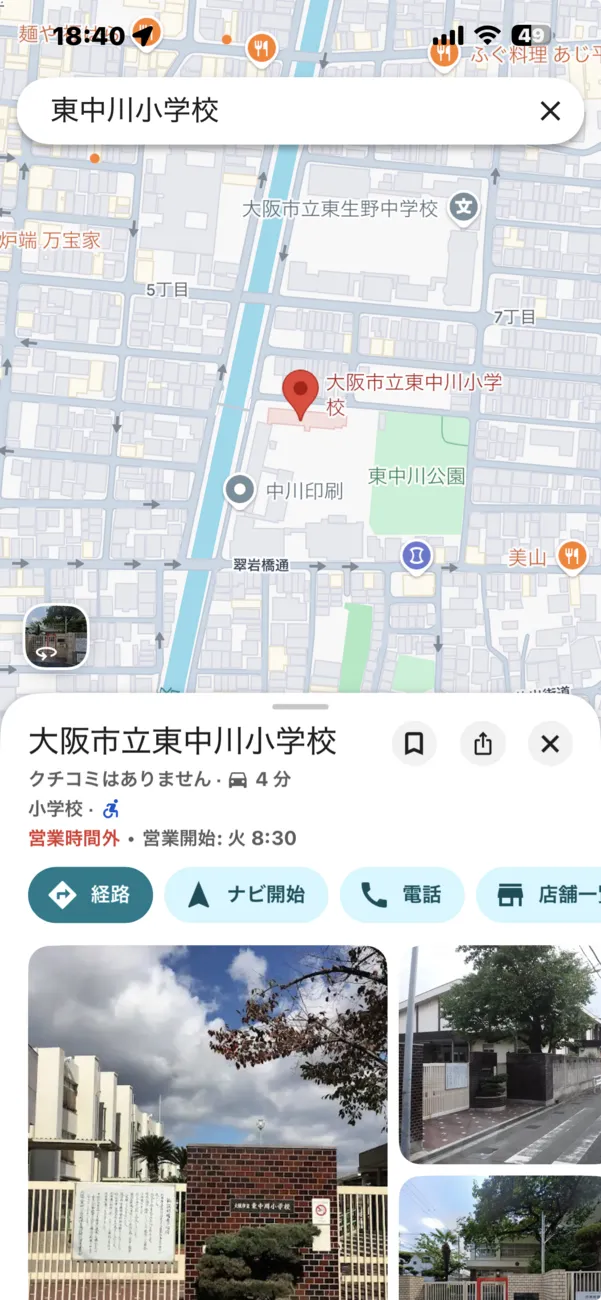The height and width of the screenshot is (1300, 601).
Task: Start navigation with ナビ開始
Action: pyautogui.click(x=246, y=894)
